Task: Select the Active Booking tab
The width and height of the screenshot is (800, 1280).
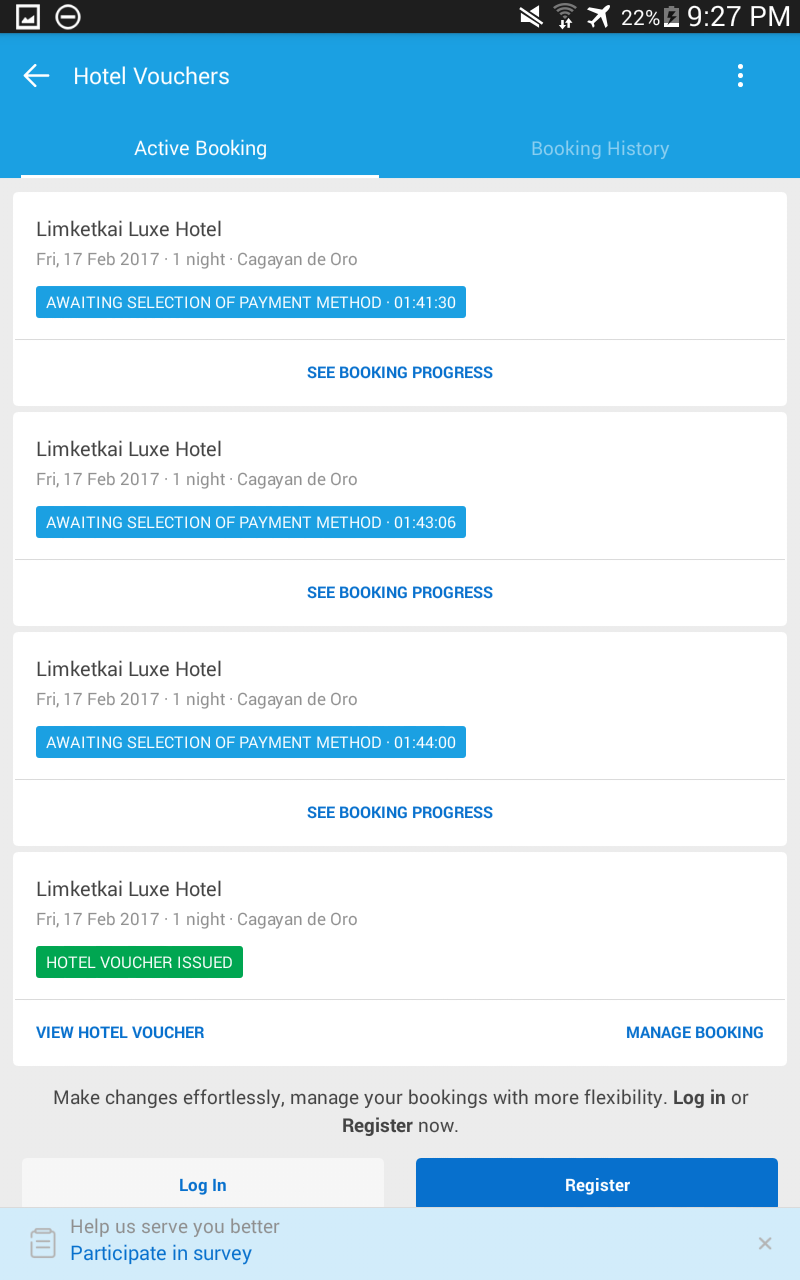Action: [x=200, y=148]
